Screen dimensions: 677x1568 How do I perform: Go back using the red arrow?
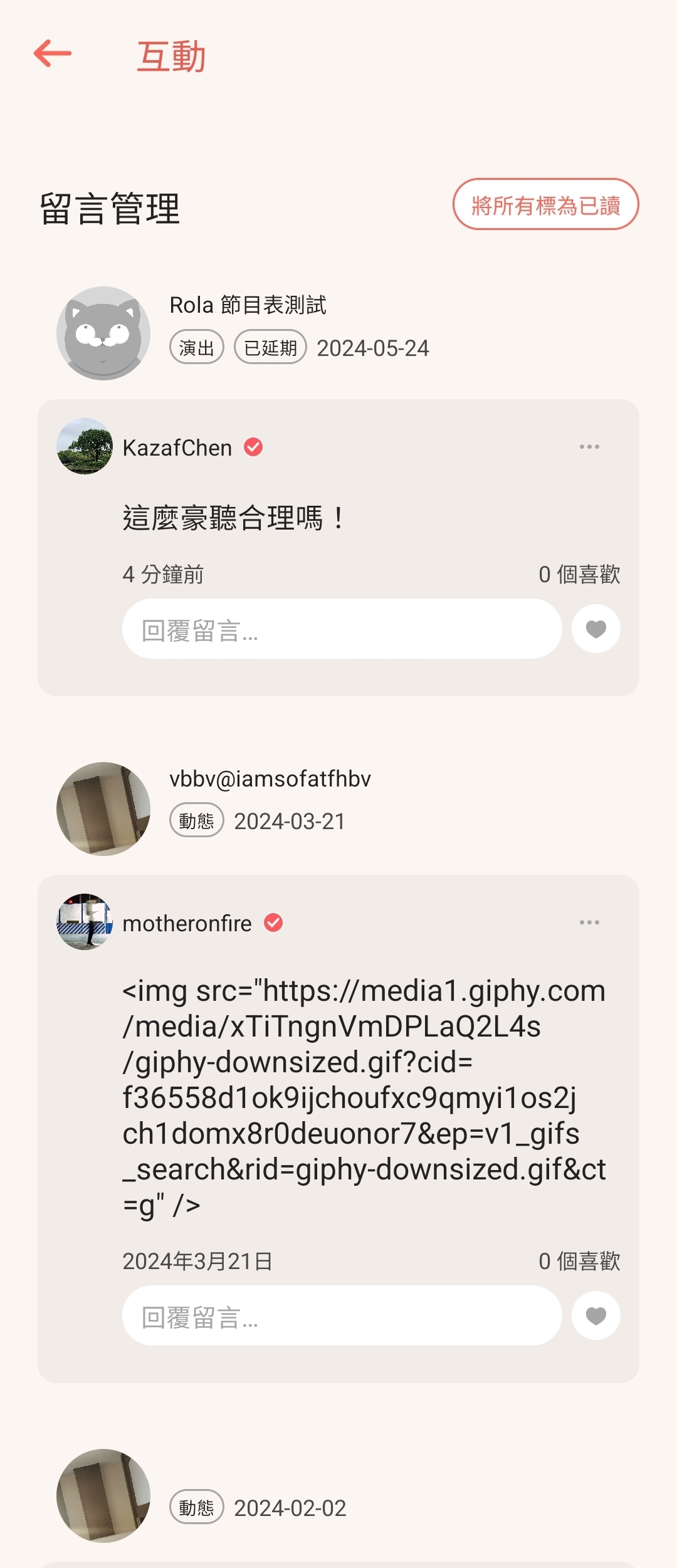(x=53, y=54)
